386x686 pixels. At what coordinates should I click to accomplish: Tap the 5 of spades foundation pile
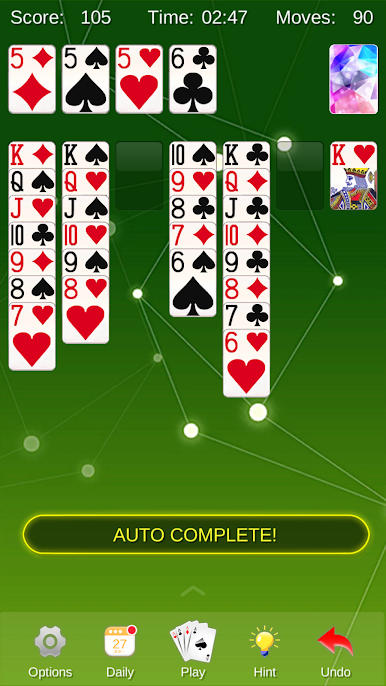click(86, 79)
